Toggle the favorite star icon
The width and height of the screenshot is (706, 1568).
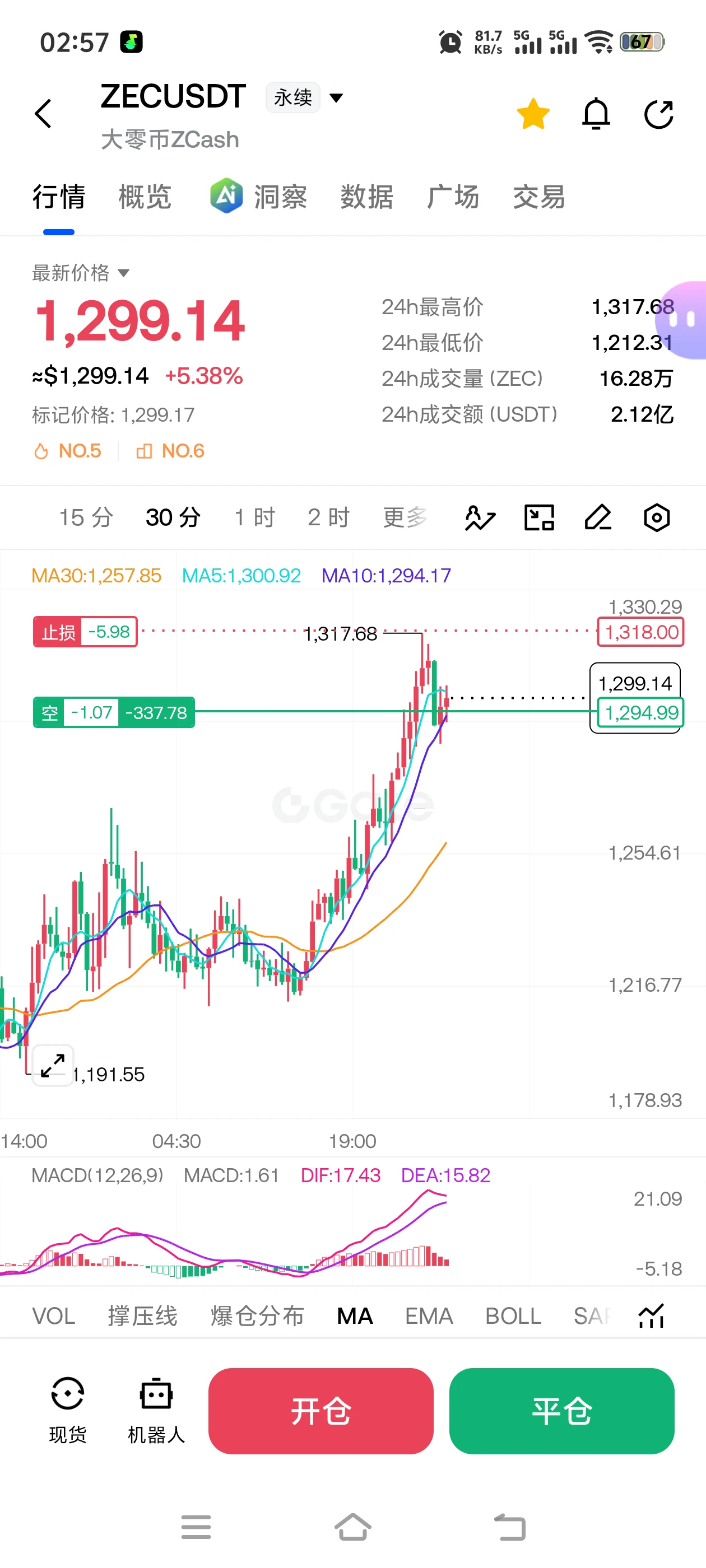point(533,114)
